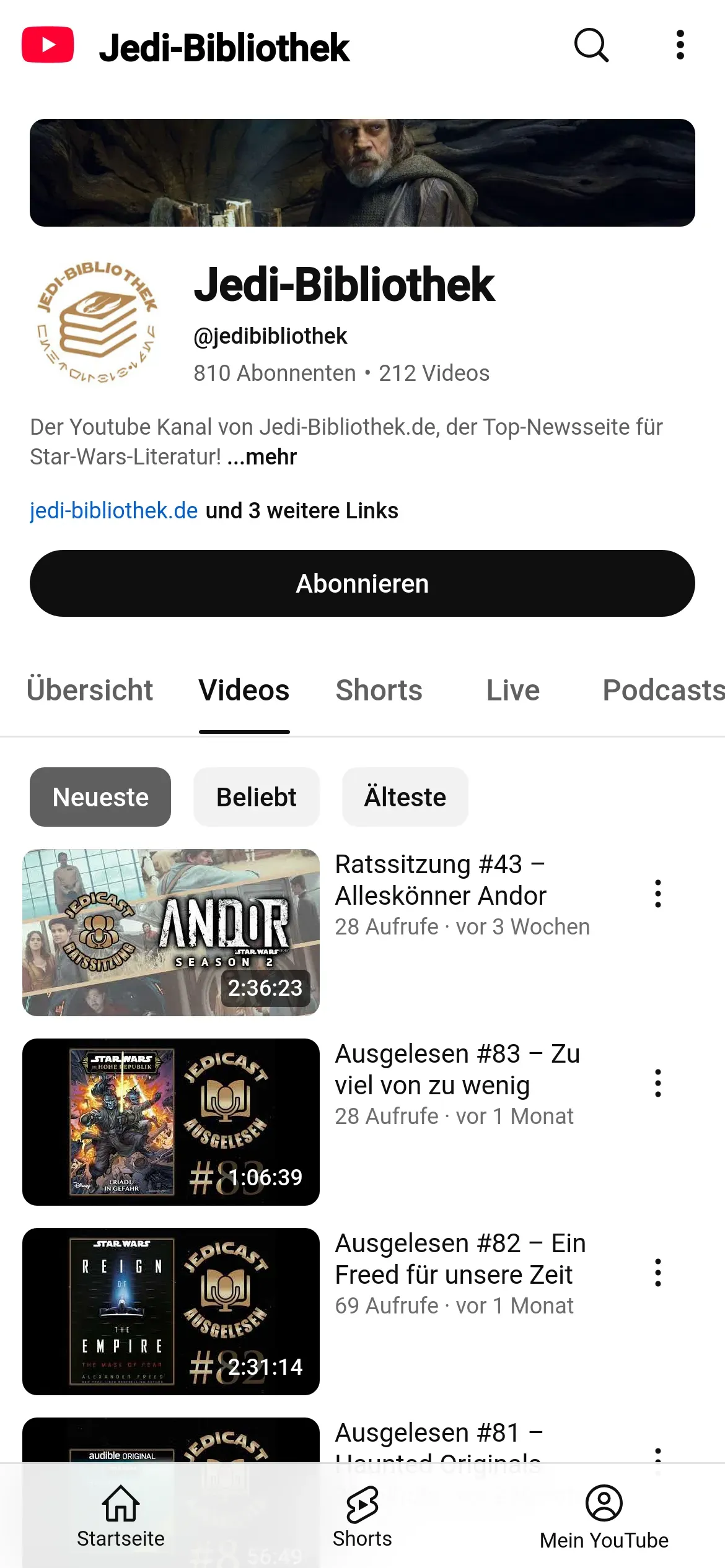Image resolution: width=725 pixels, height=1568 pixels.
Task: Switch to the channel's Shorts tab
Action: [379, 690]
